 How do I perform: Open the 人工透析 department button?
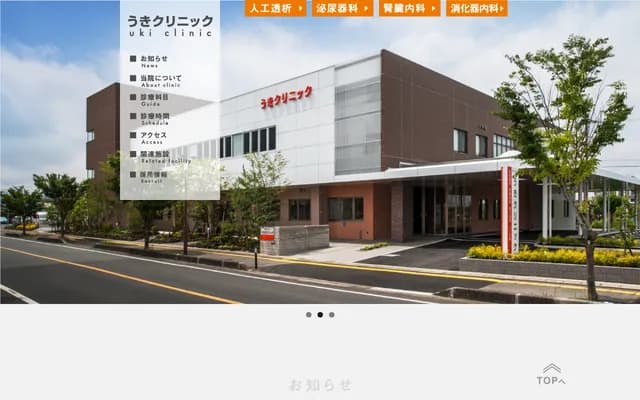point(275,8)
